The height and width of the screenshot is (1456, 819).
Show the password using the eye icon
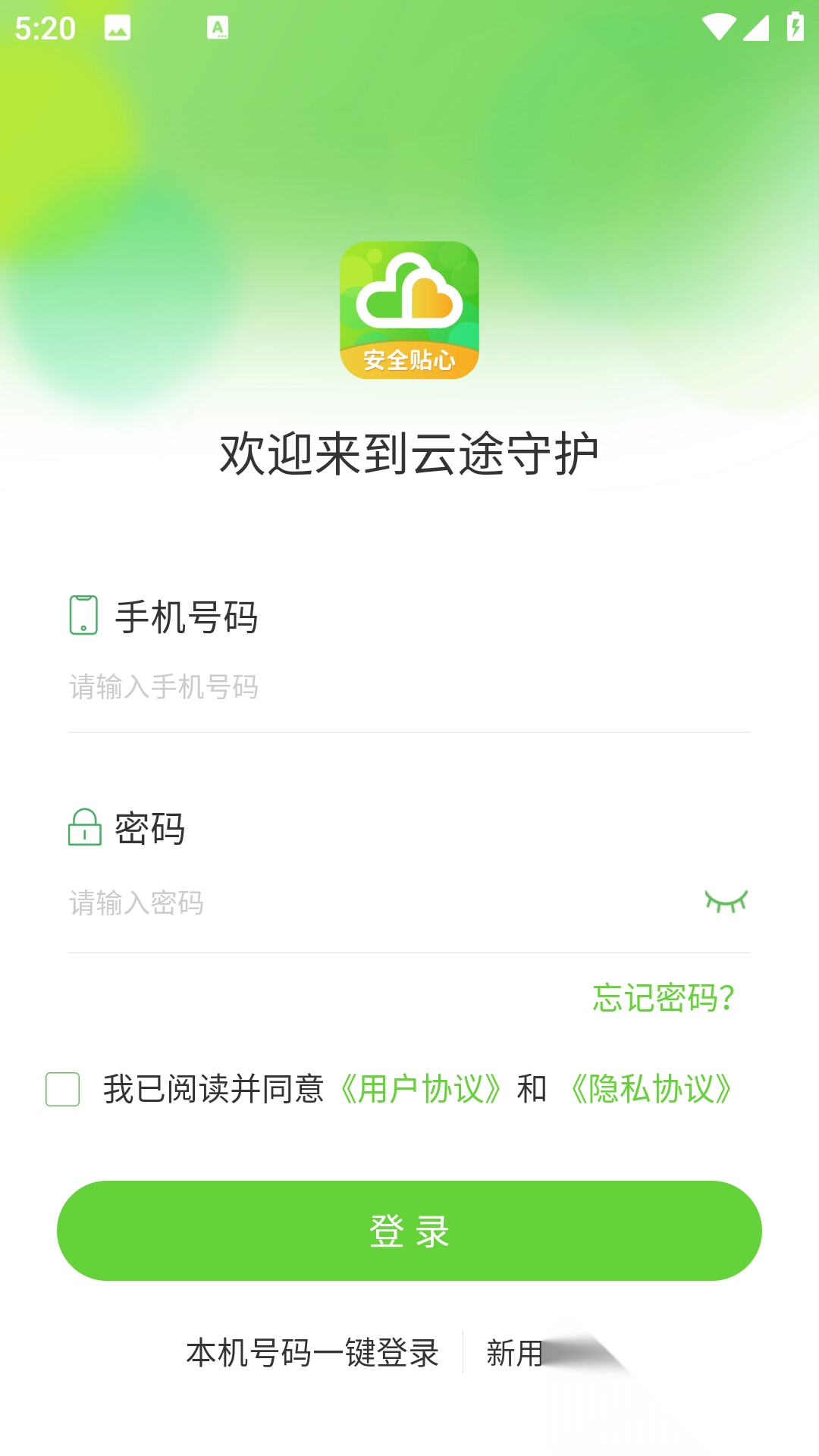click(728, 901)
